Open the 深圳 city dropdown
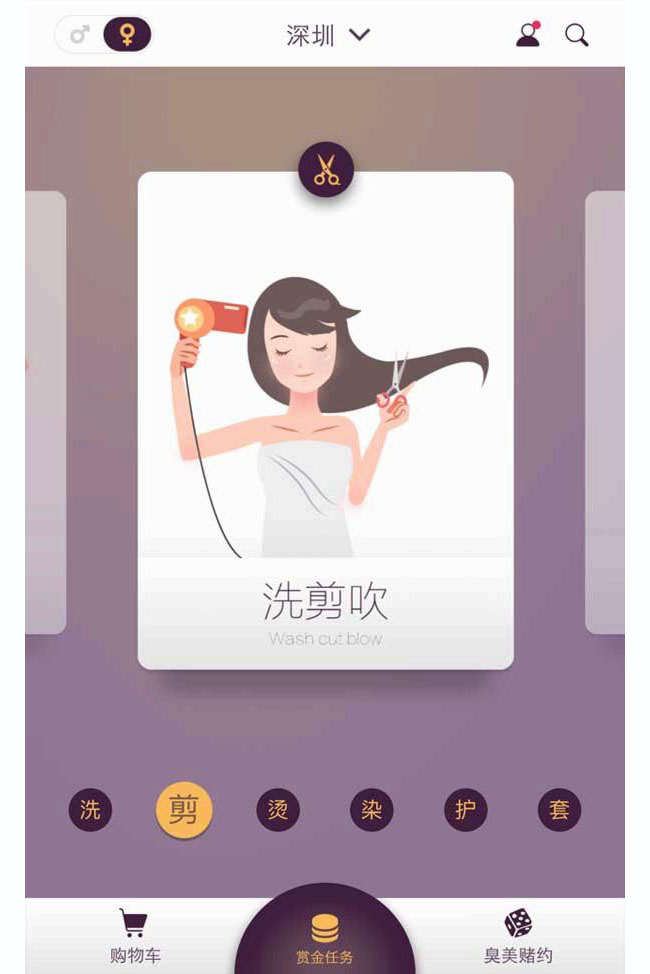Screen dimensions: 650x974 click(x=327, y=36)
